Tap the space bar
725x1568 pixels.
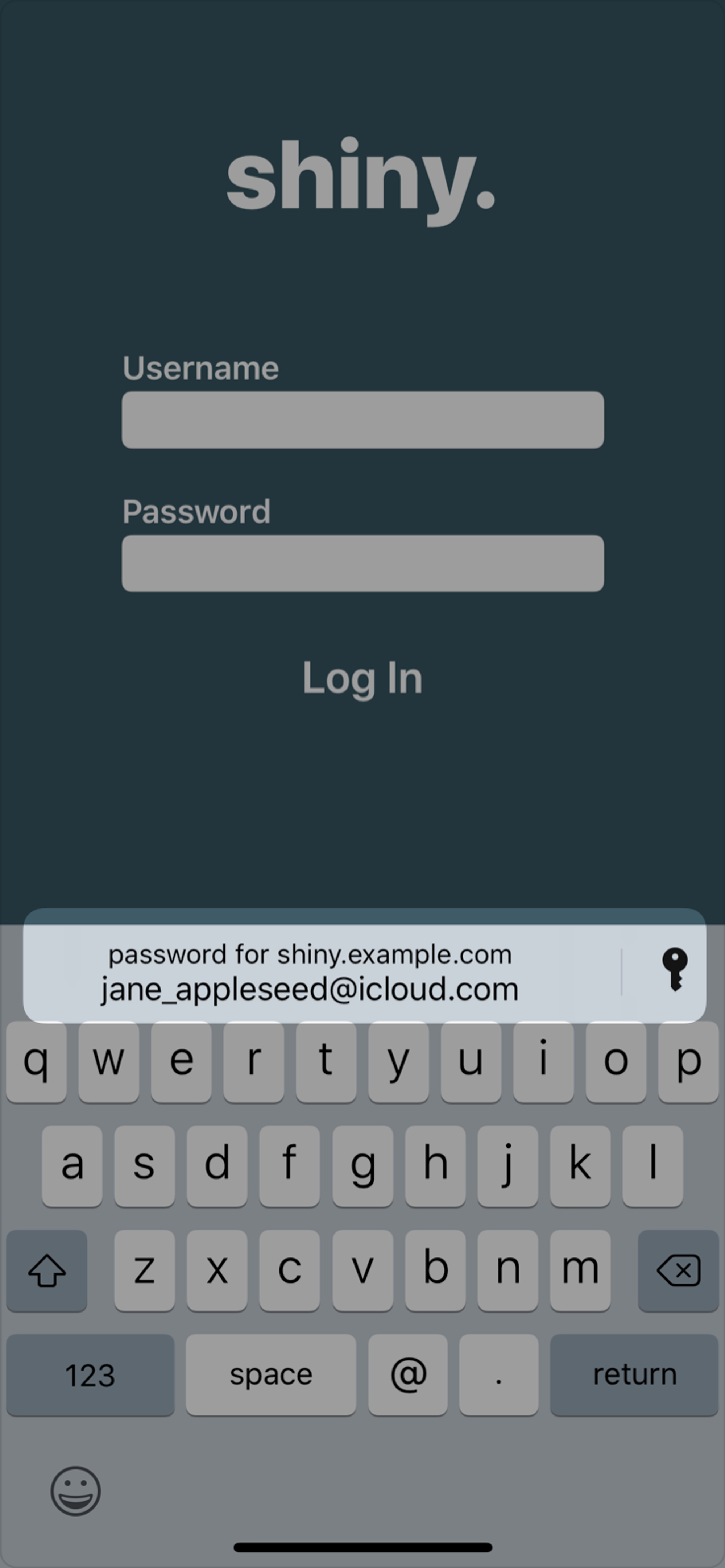[x=271, y=1374]
